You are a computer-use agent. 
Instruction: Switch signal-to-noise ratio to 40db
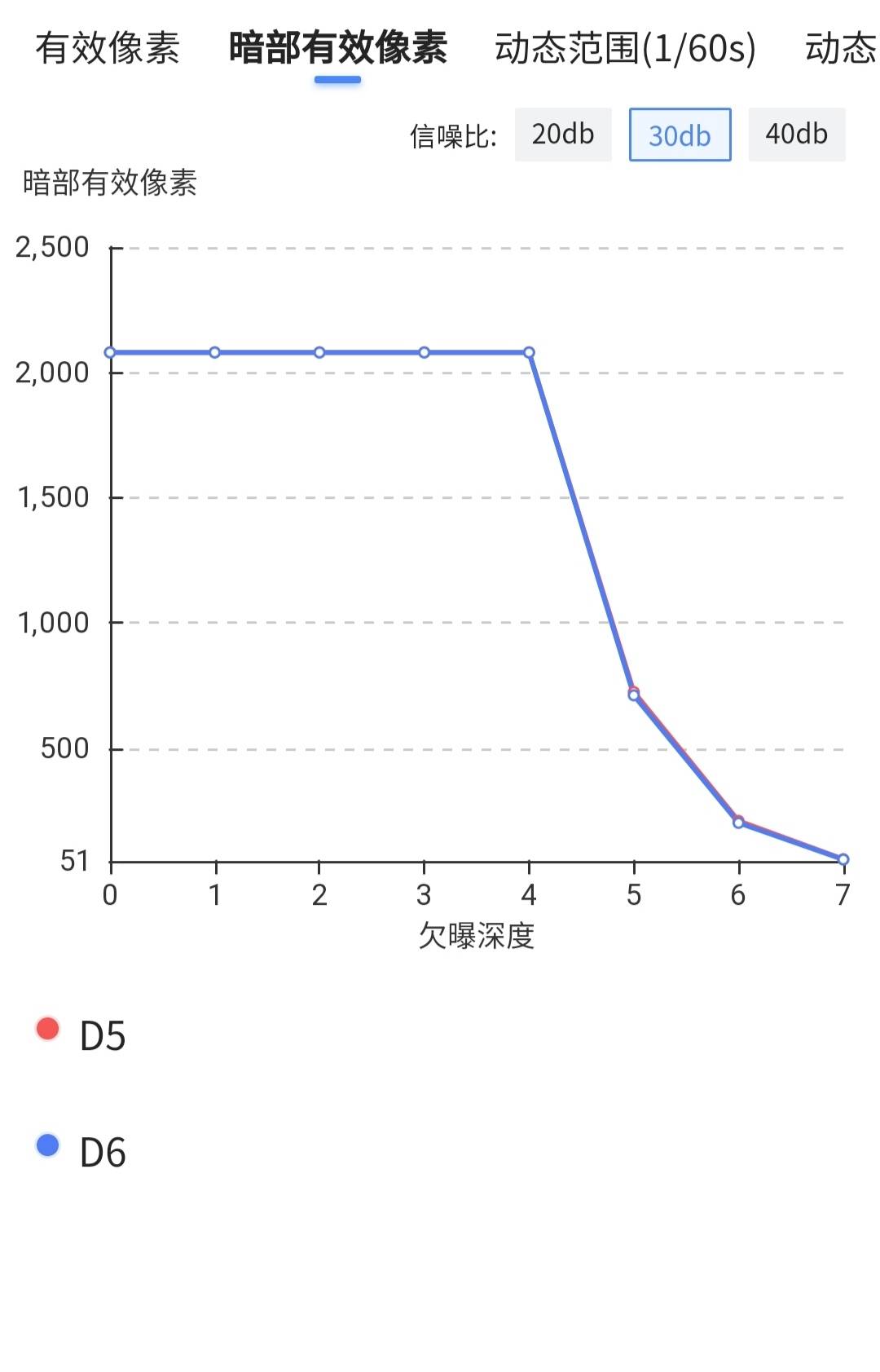[x=796, y=135]
